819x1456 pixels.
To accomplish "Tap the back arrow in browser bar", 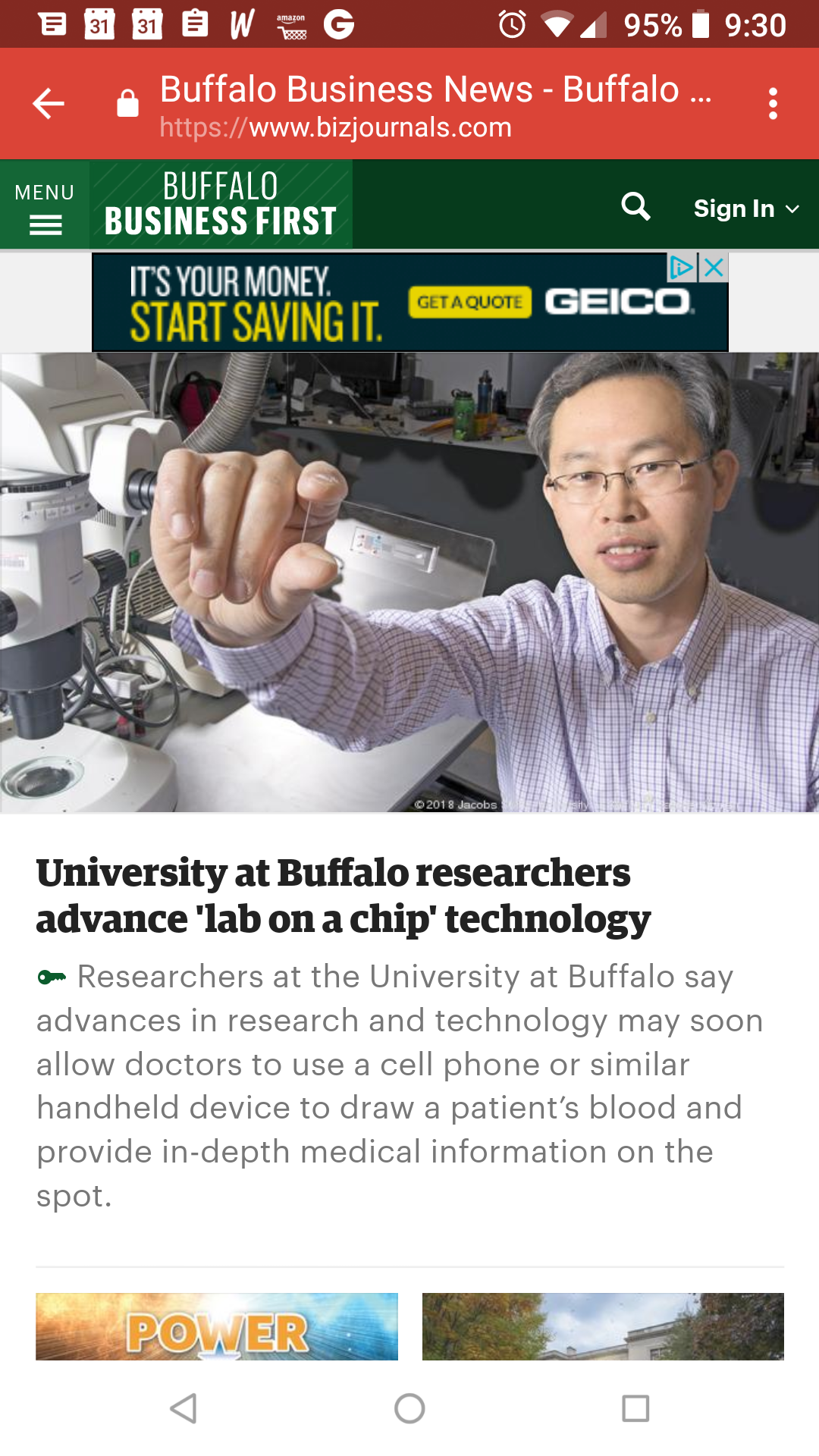I will pyautogui.click(x=49, y=104).
